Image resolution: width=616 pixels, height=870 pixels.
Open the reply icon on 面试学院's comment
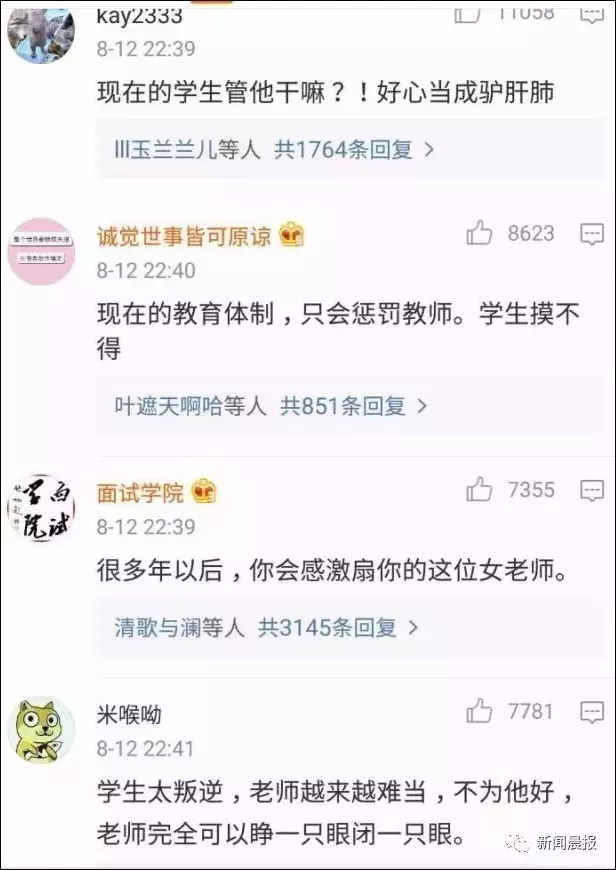[x=592, y=490]
